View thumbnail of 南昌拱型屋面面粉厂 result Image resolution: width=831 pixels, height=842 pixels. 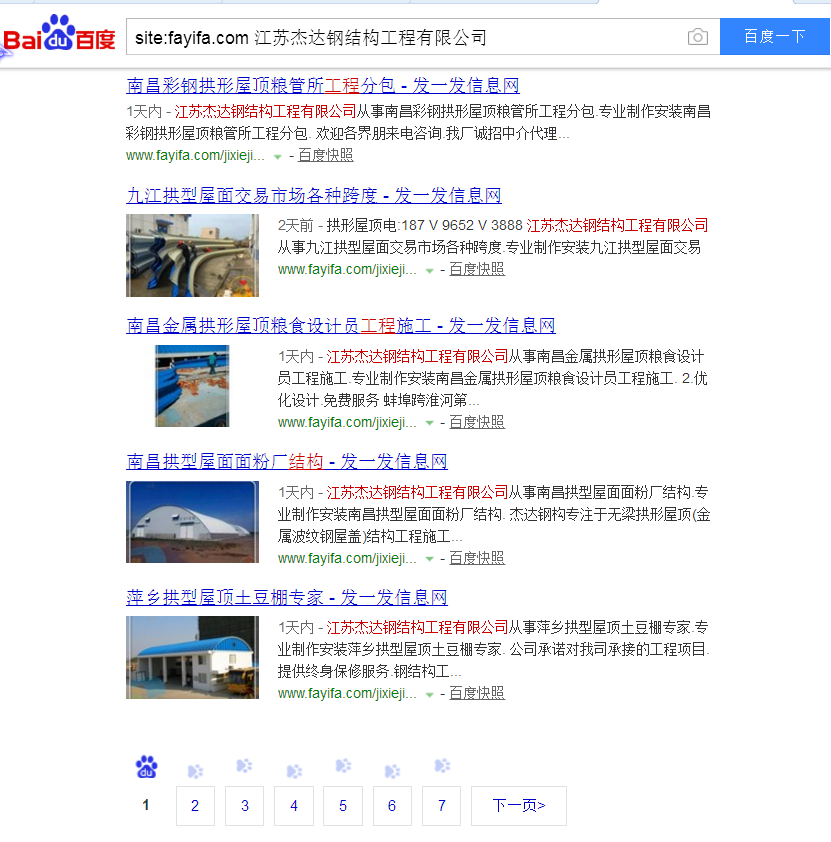[192, 522]
